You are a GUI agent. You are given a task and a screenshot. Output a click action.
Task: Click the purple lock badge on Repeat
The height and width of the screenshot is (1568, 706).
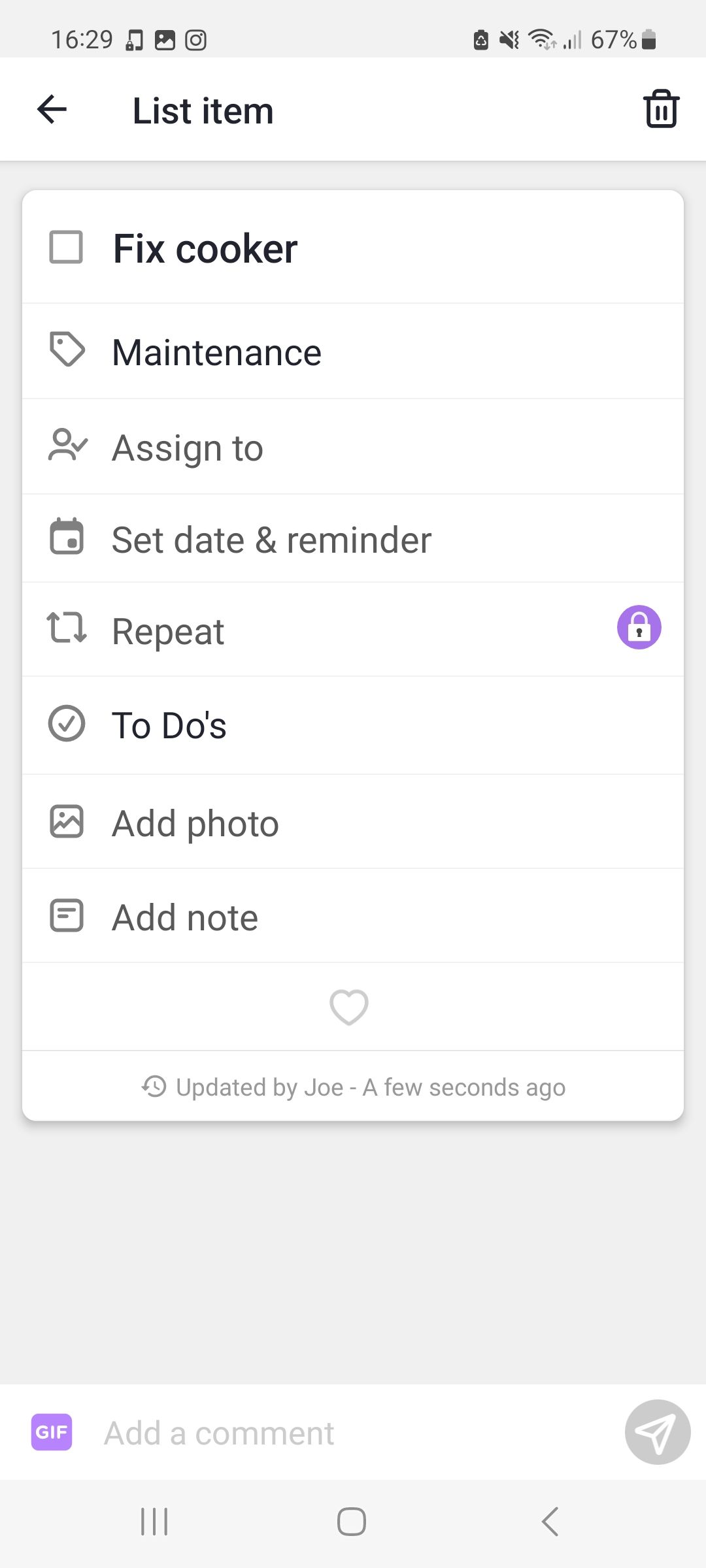point(639,627)
